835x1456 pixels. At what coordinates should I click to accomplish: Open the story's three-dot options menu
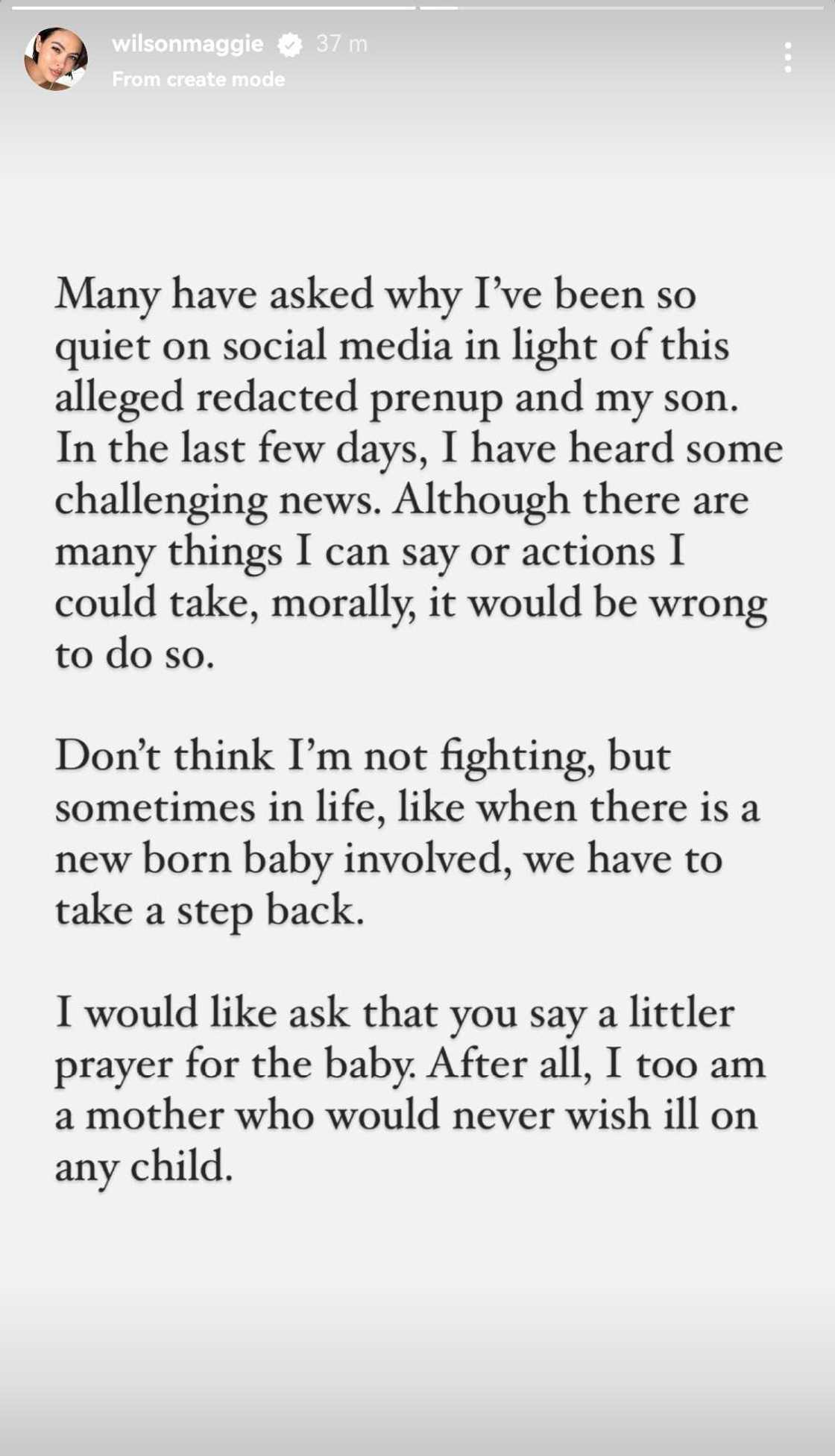(787, 57)
